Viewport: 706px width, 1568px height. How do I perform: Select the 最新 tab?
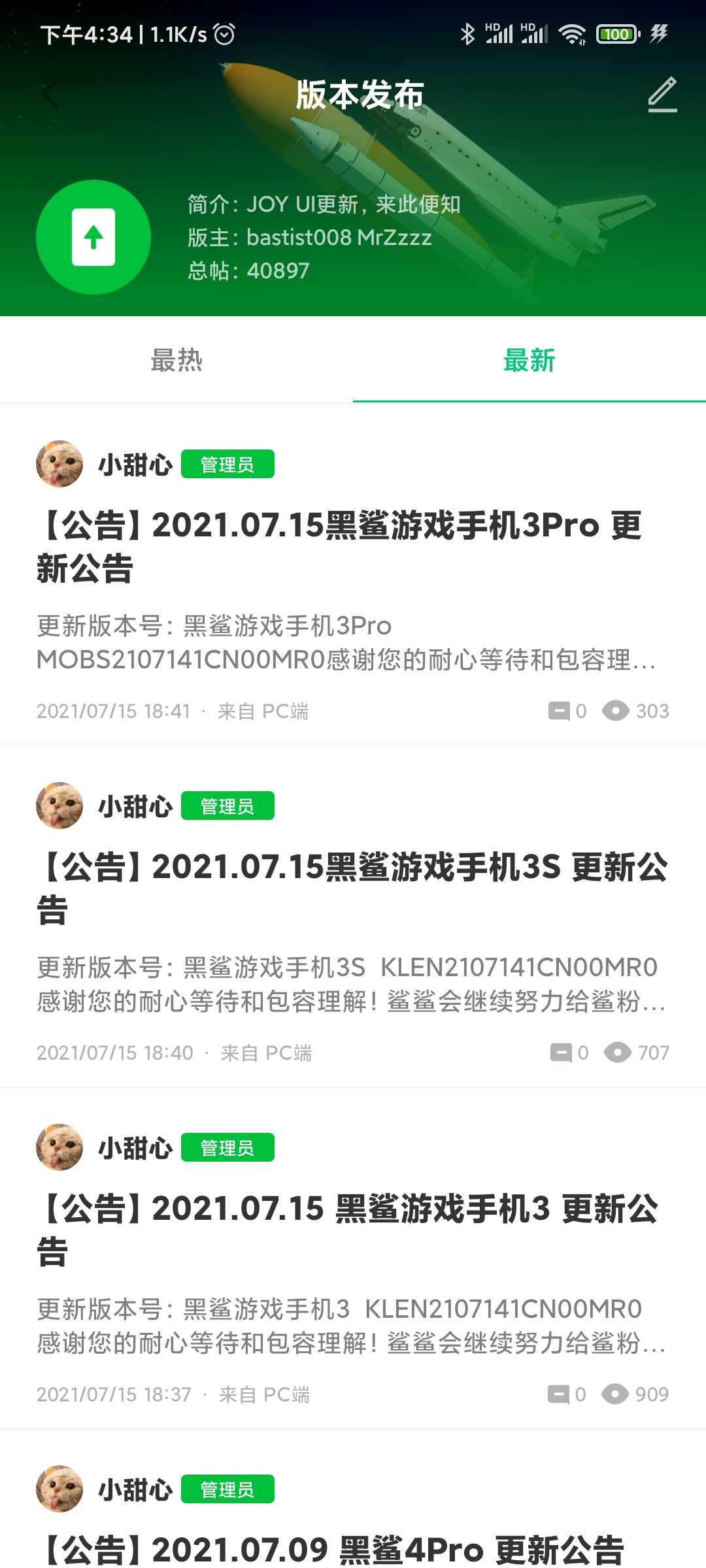point(529,361)
